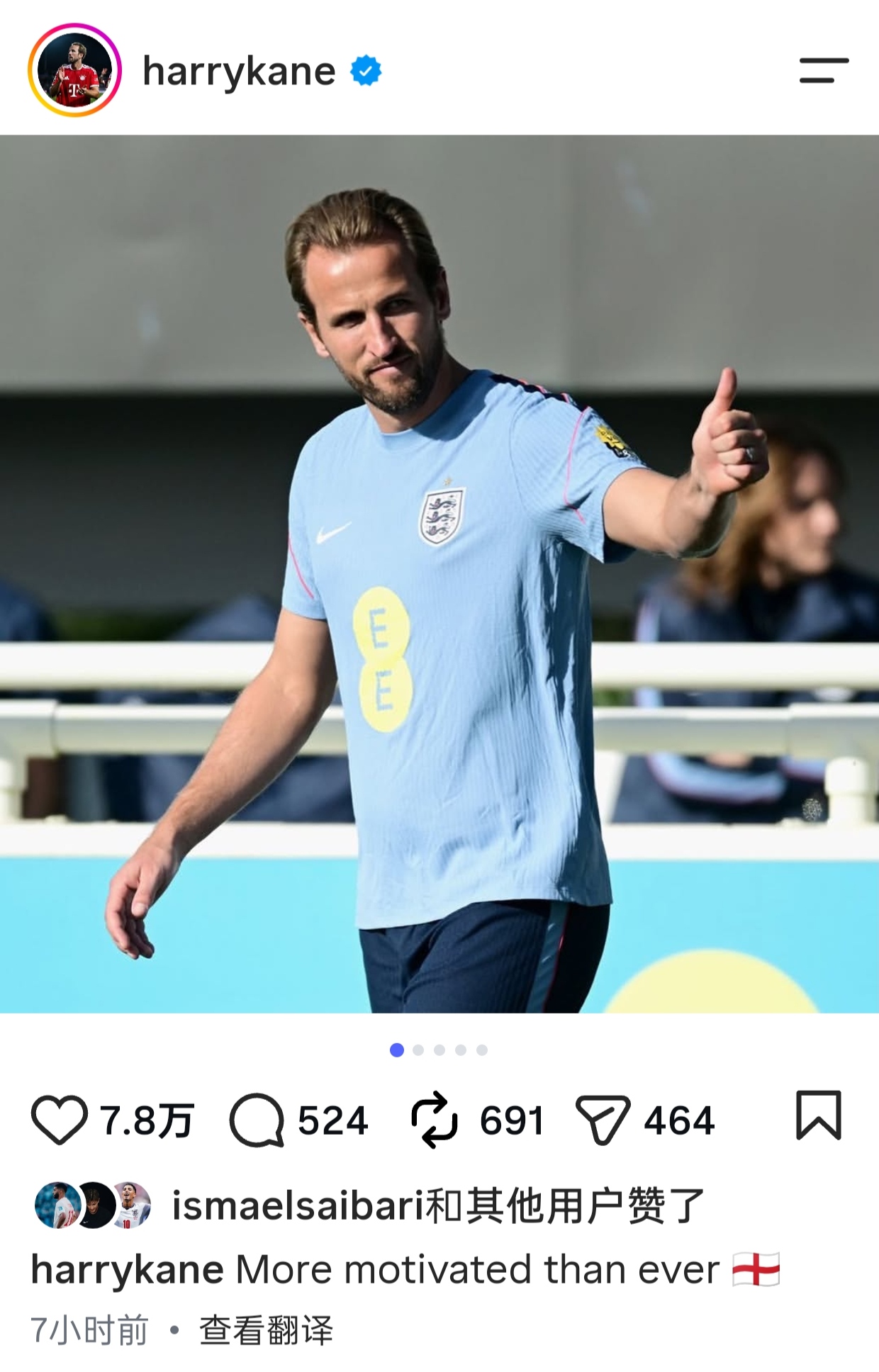This screenshot has width=879, height=1372.
Task: Open the harrykane username at the top
Action: (x=239, y=71)
